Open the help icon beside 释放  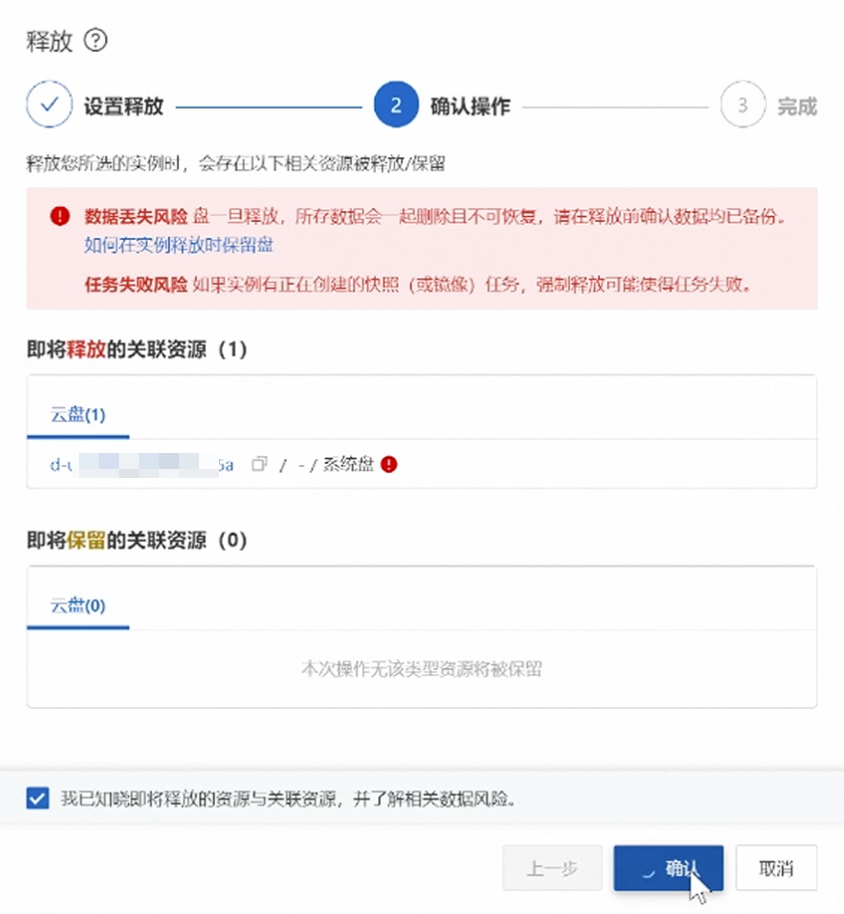(x=95, y=41)
